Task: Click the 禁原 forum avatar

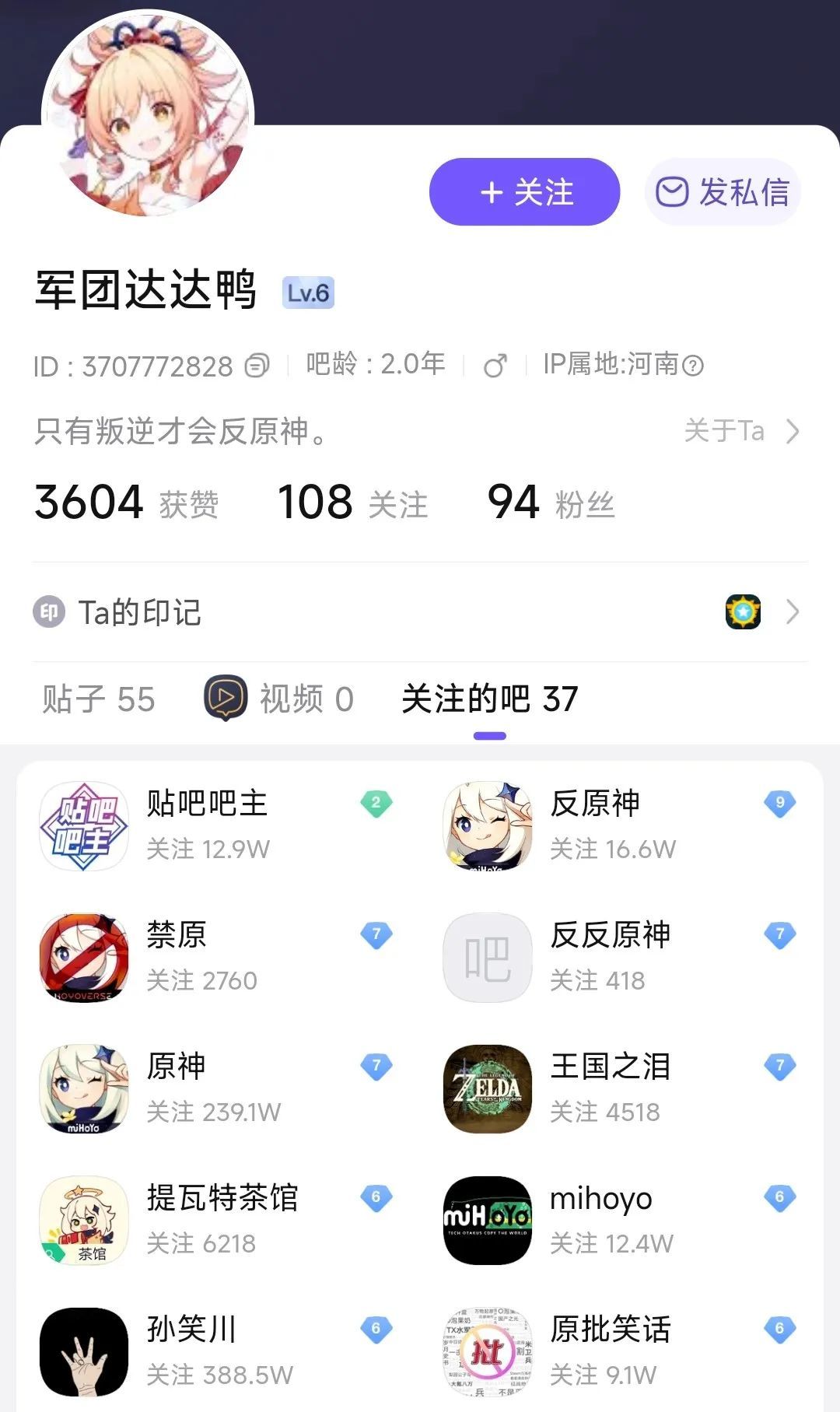Action: 83,957
